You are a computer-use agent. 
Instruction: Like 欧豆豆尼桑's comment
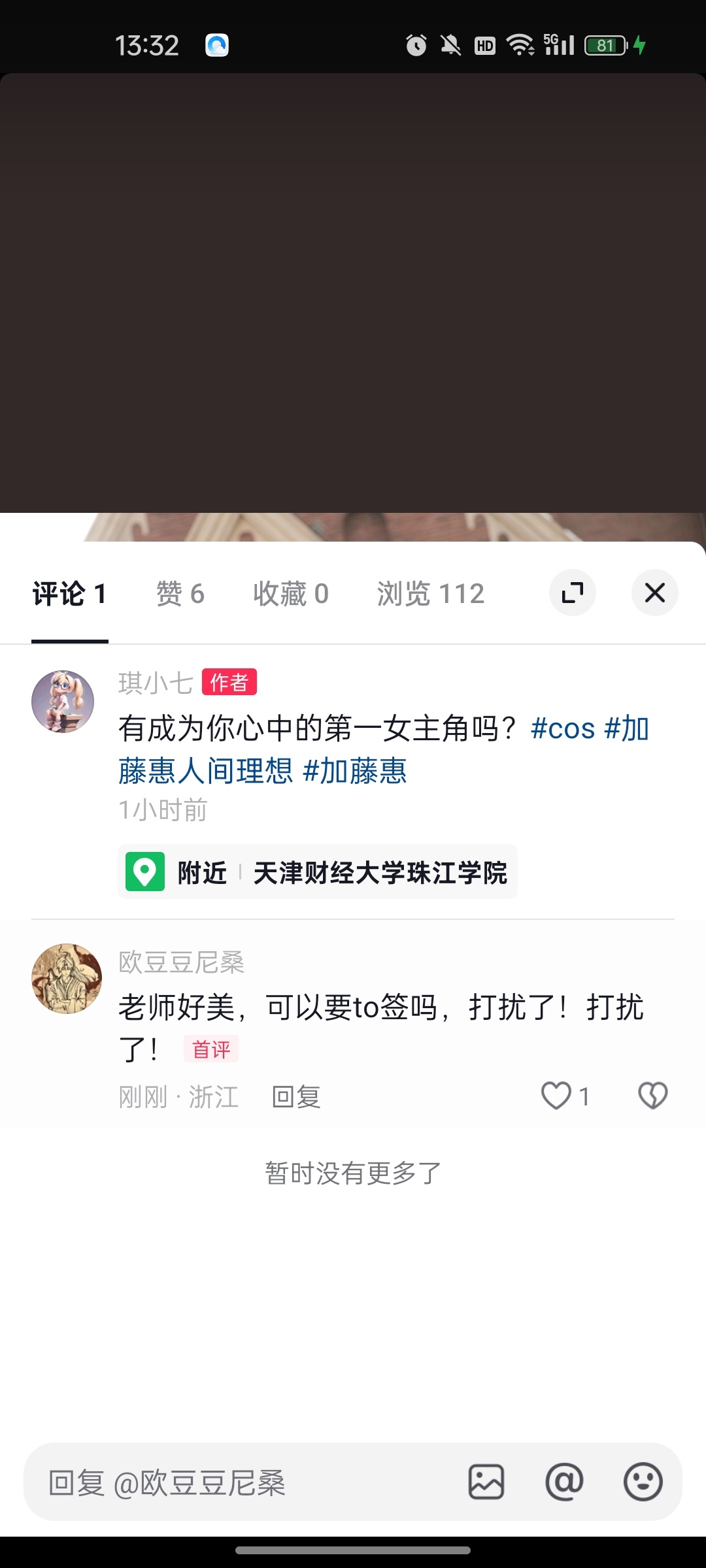pos(556,1096)
